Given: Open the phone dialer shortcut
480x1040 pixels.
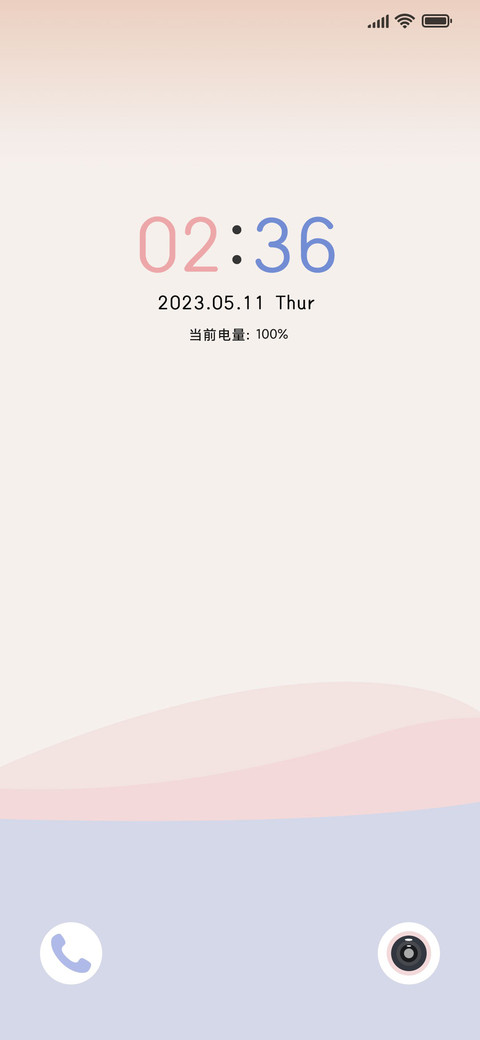Looking at the screenshot, I should click(x=71, y=952).
